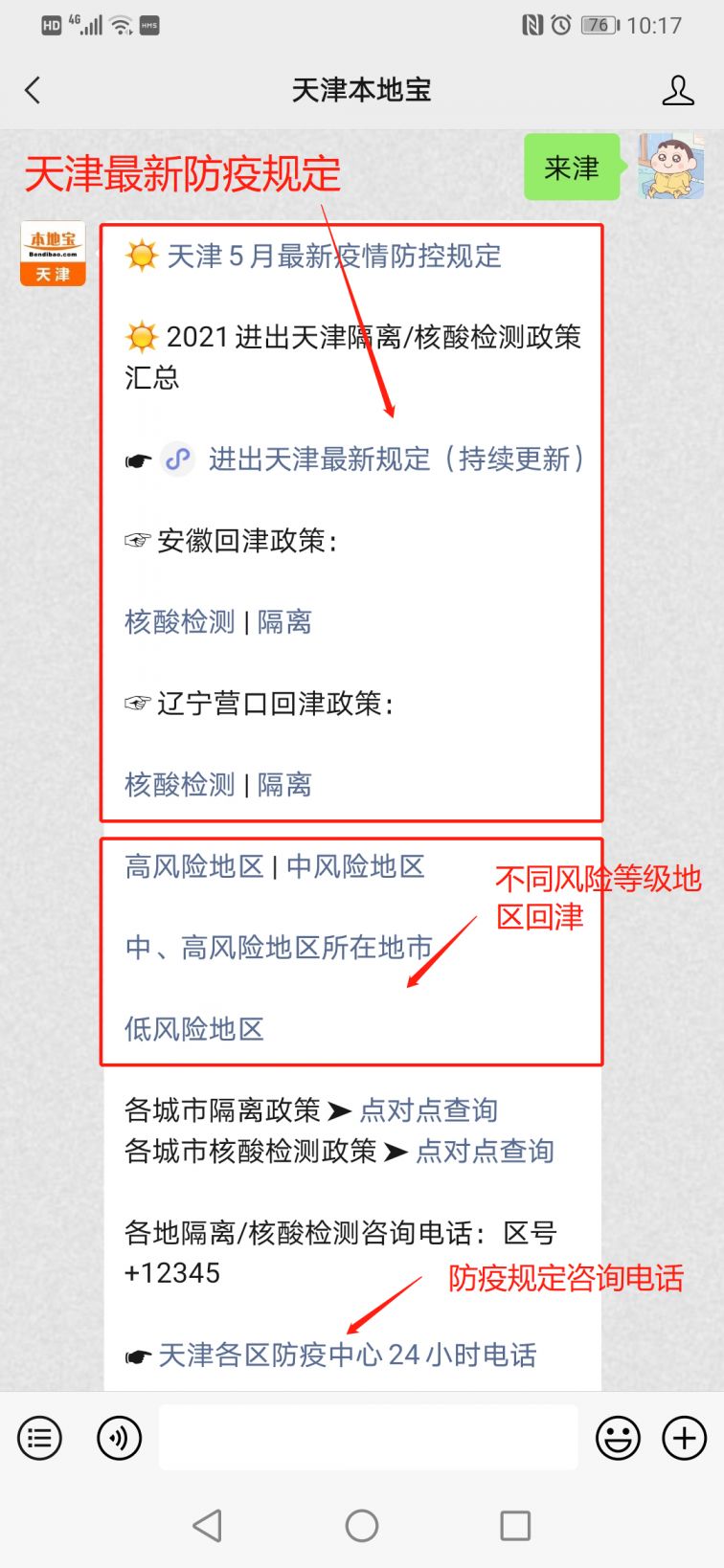The height and width of the screenshot is (1568, 724).
Task: Open the 低风险地区 link
Action: point(193,1028)
